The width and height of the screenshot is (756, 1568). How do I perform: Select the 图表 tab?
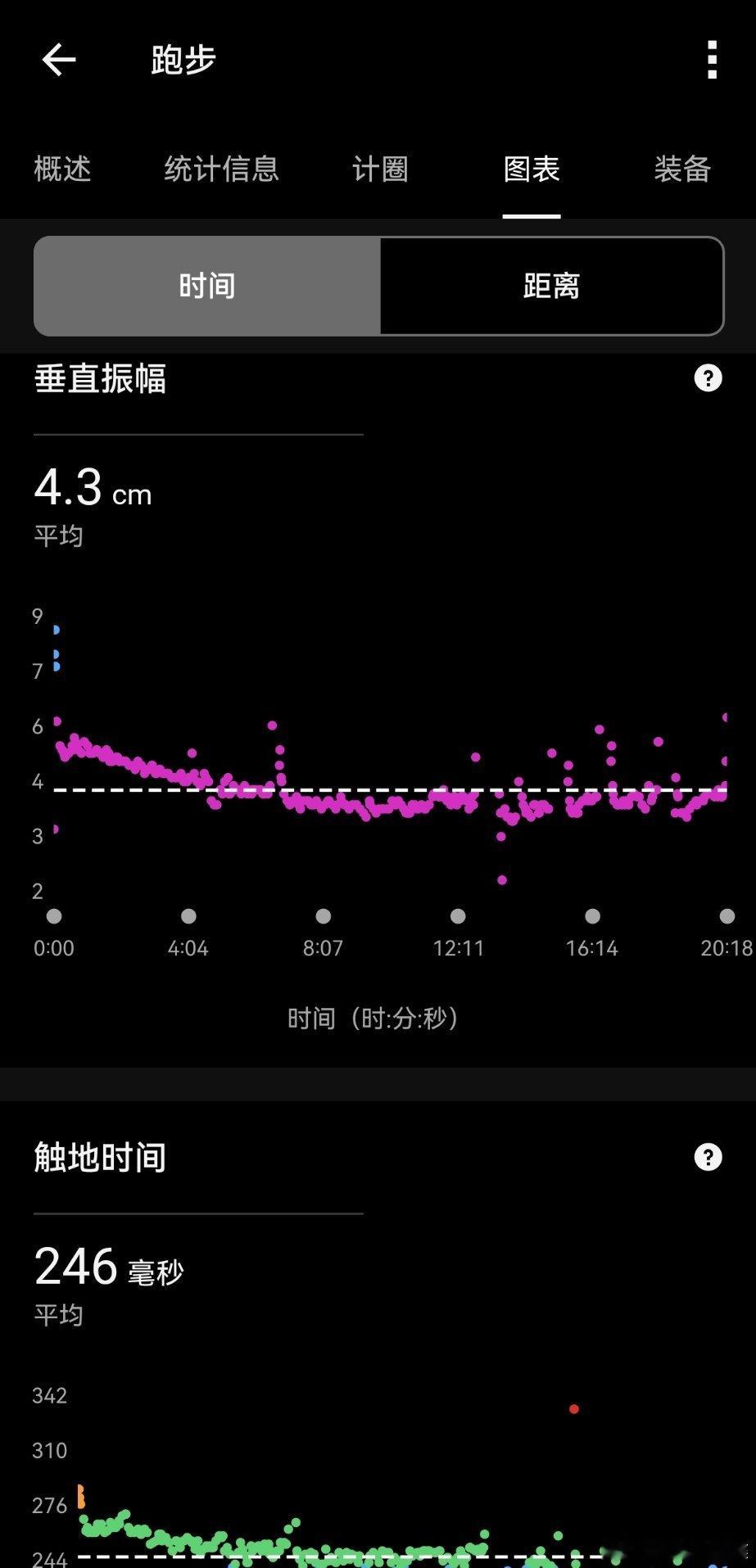click(x=532, y=169)
